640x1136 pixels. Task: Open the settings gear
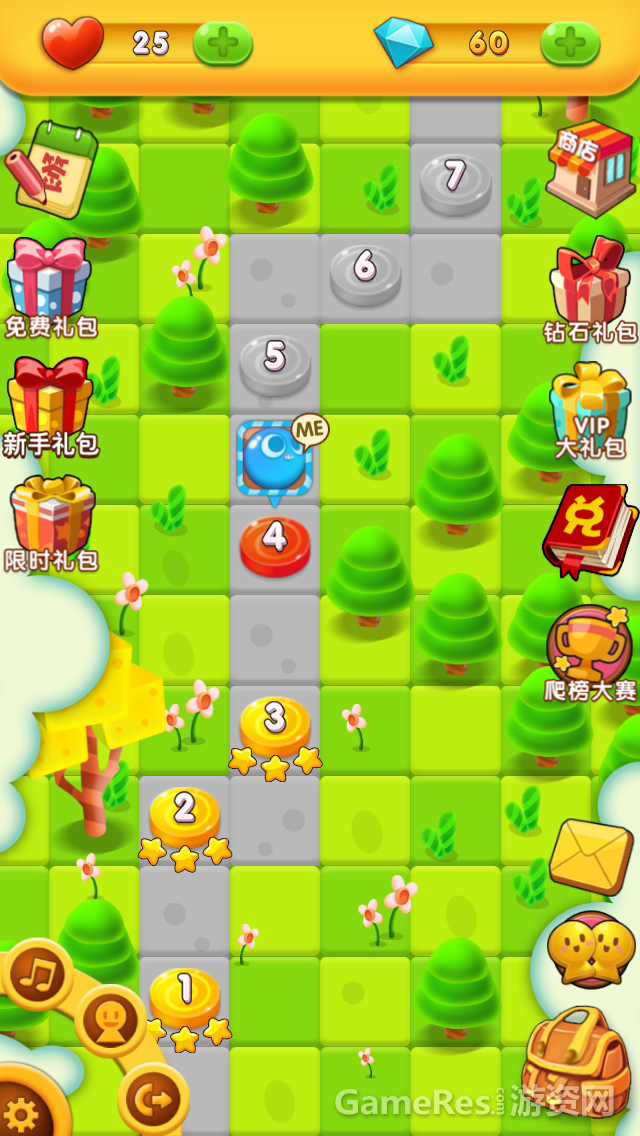click(22, 1112)
